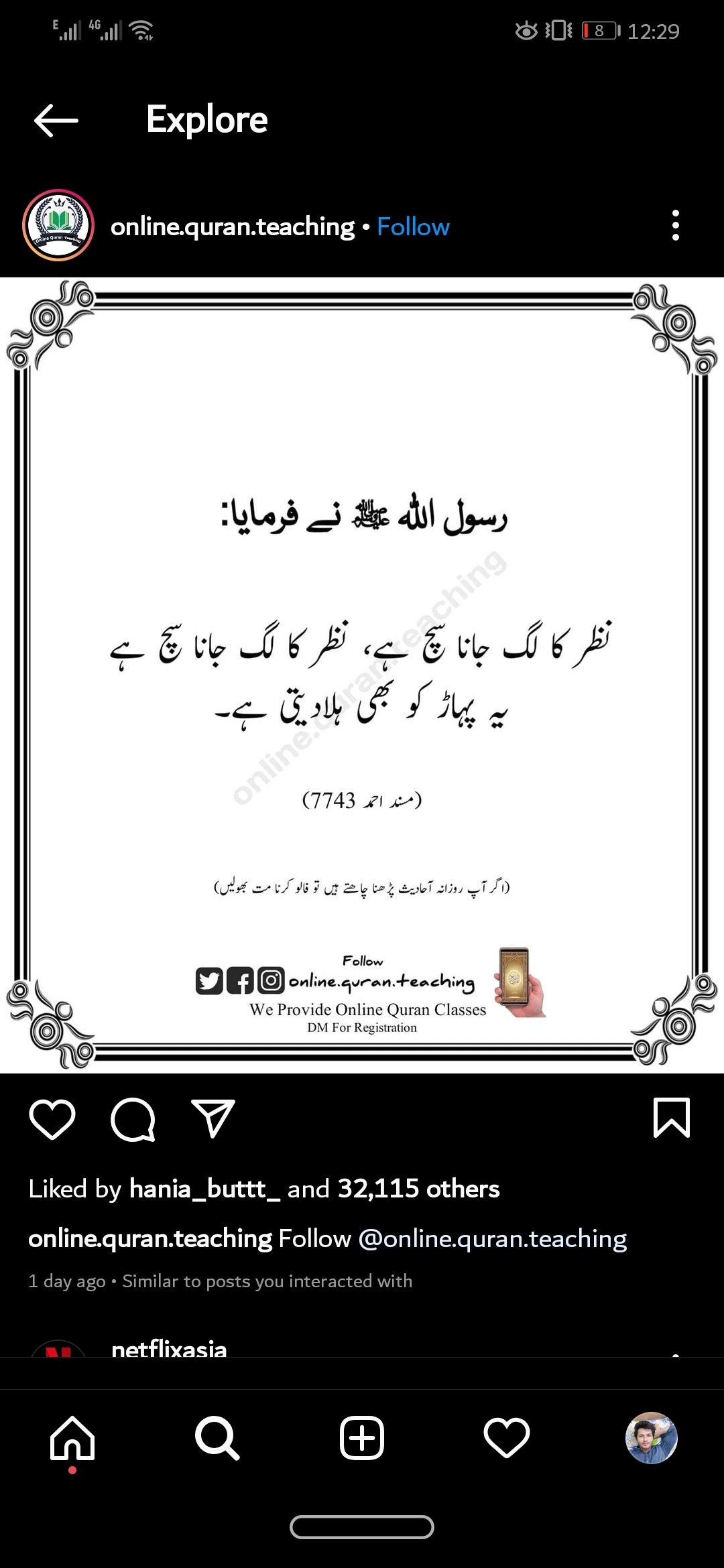Bookmark the online.quran.teaching post
This screenshot has height=1568, width=724.
(x=671, y=1118)
